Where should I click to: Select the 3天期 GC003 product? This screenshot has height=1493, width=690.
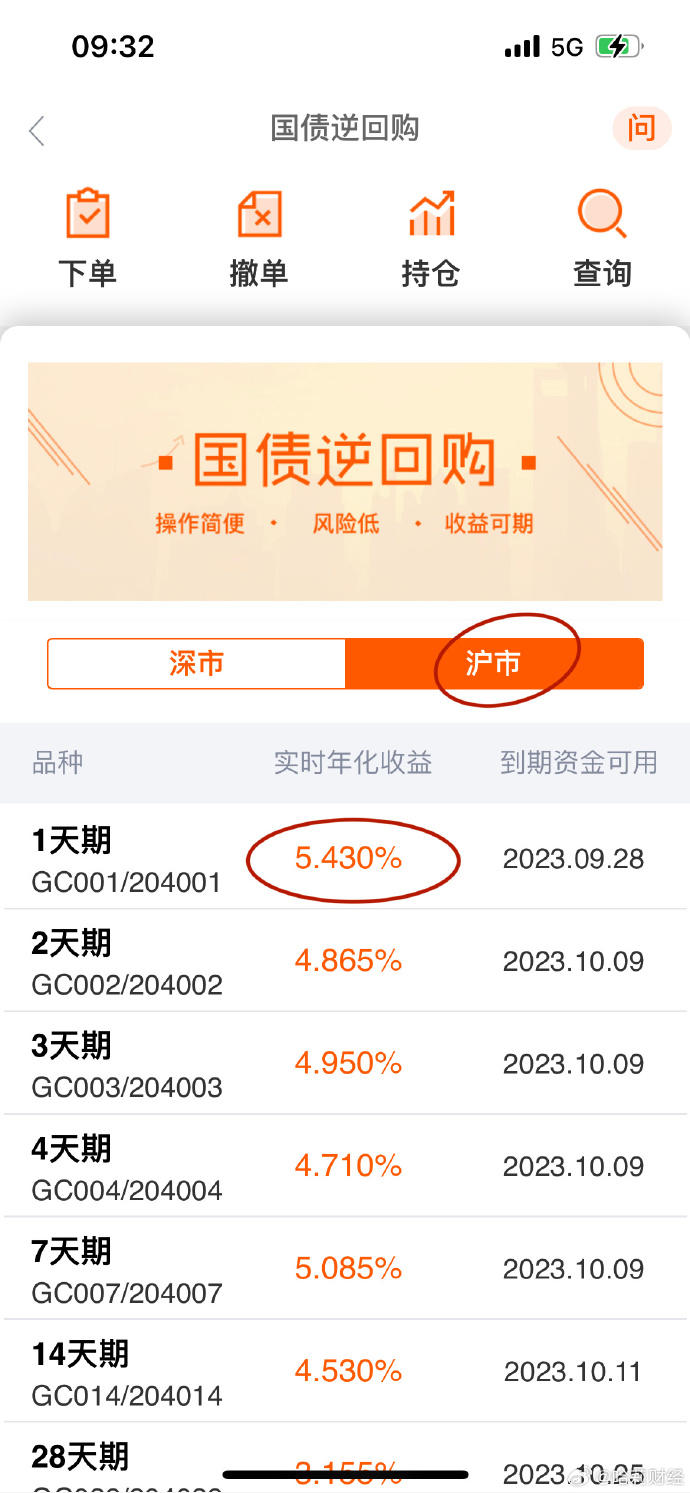pos(345,1064)
